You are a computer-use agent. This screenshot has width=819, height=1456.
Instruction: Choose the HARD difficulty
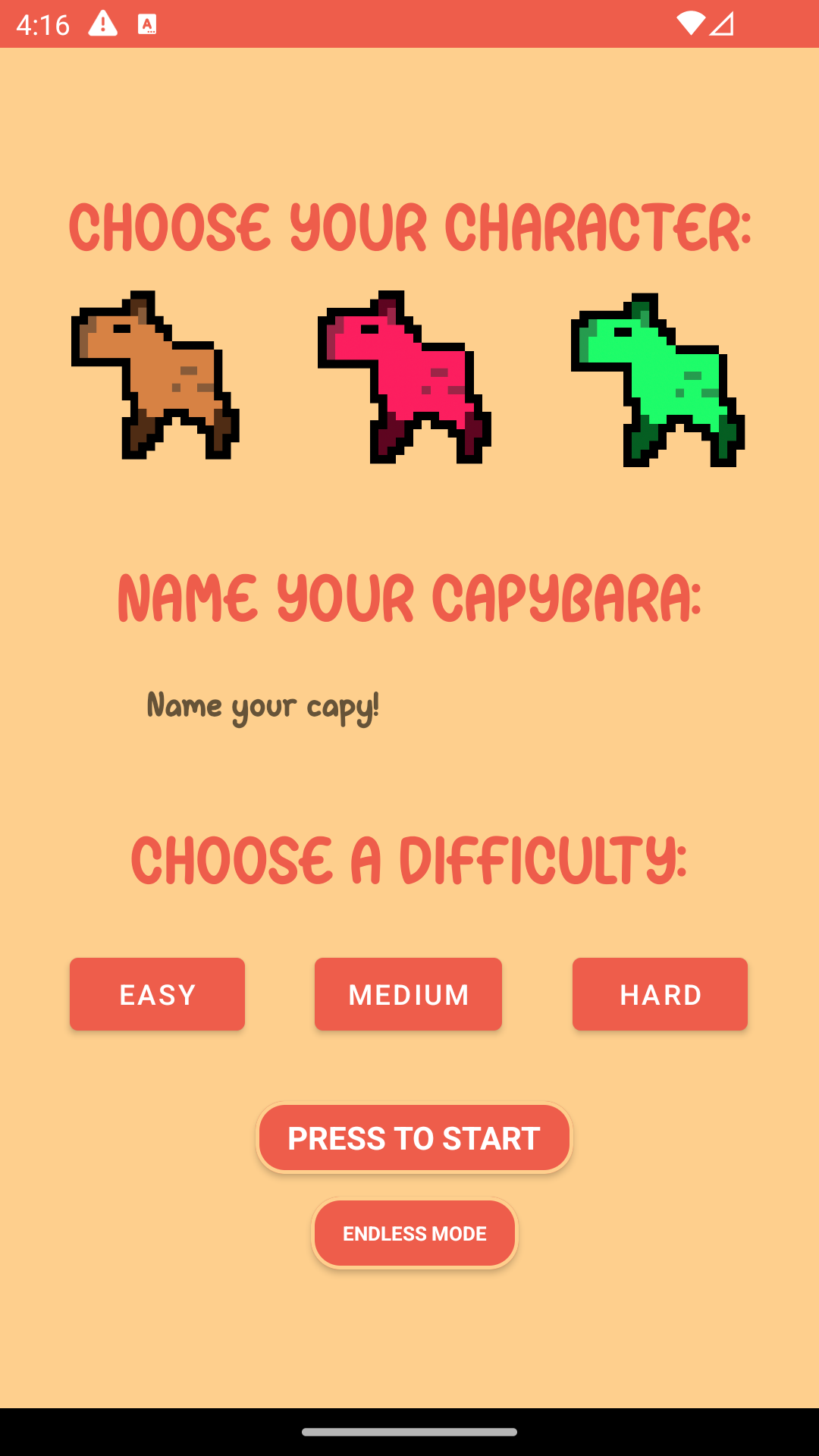click(x=660, y=994)
